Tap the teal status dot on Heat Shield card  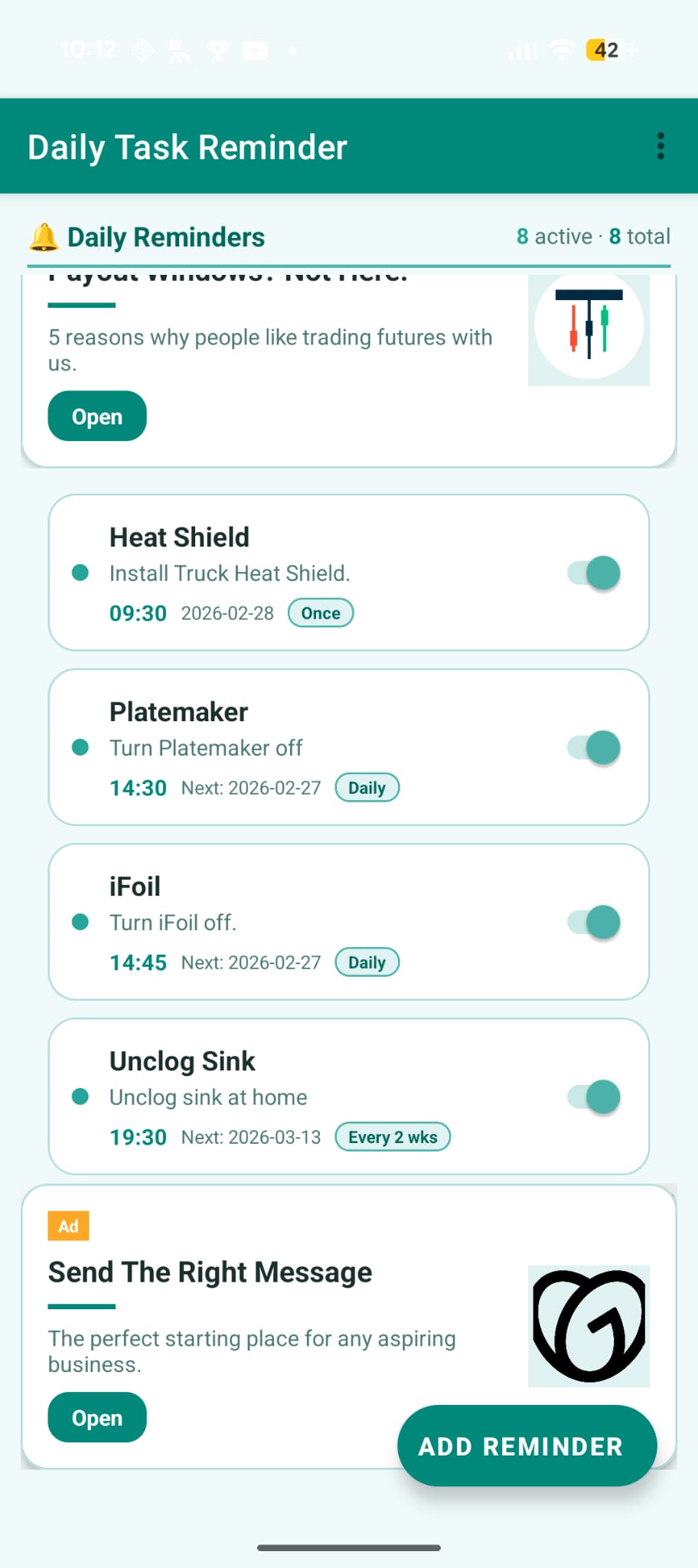(x=80, y=572)
